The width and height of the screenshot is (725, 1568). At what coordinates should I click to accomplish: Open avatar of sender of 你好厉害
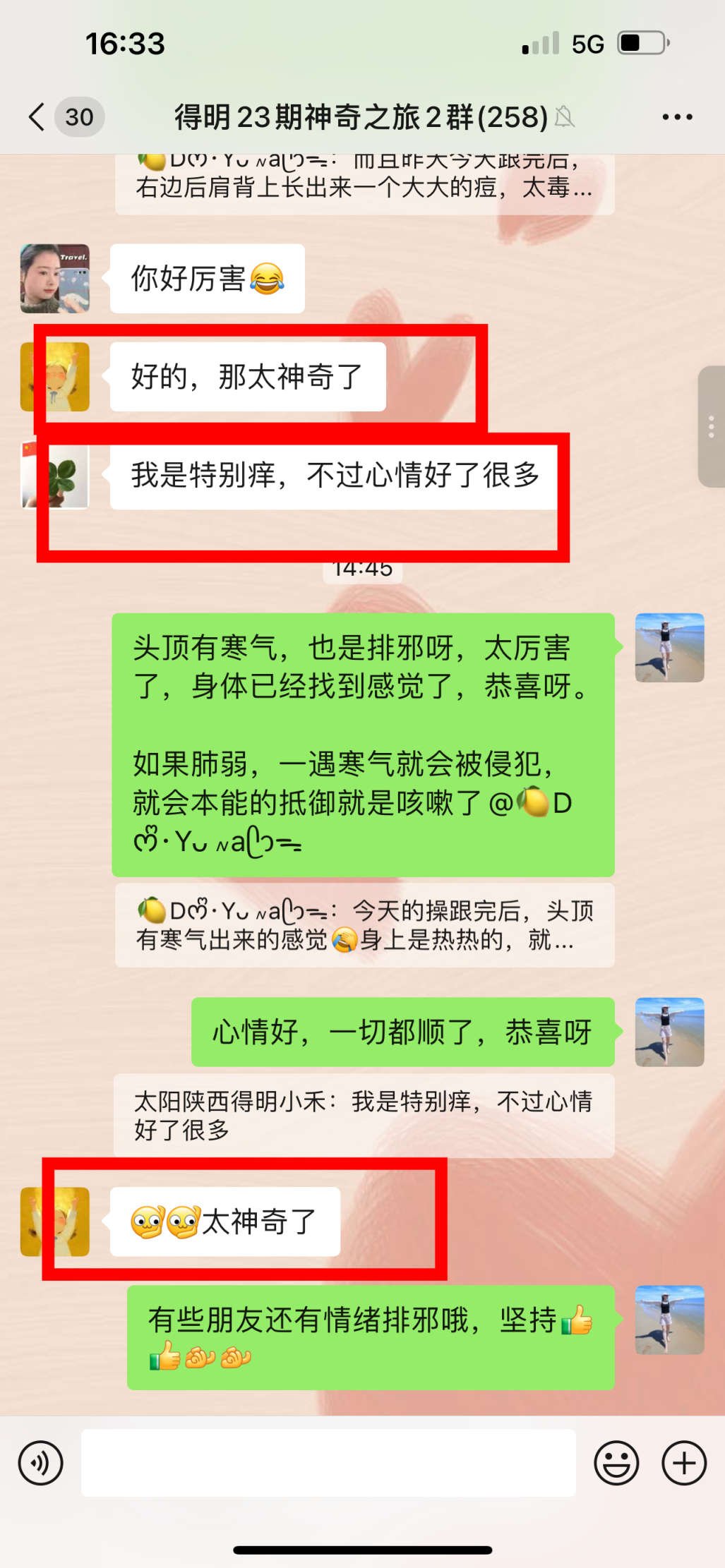tap(55, 278)
